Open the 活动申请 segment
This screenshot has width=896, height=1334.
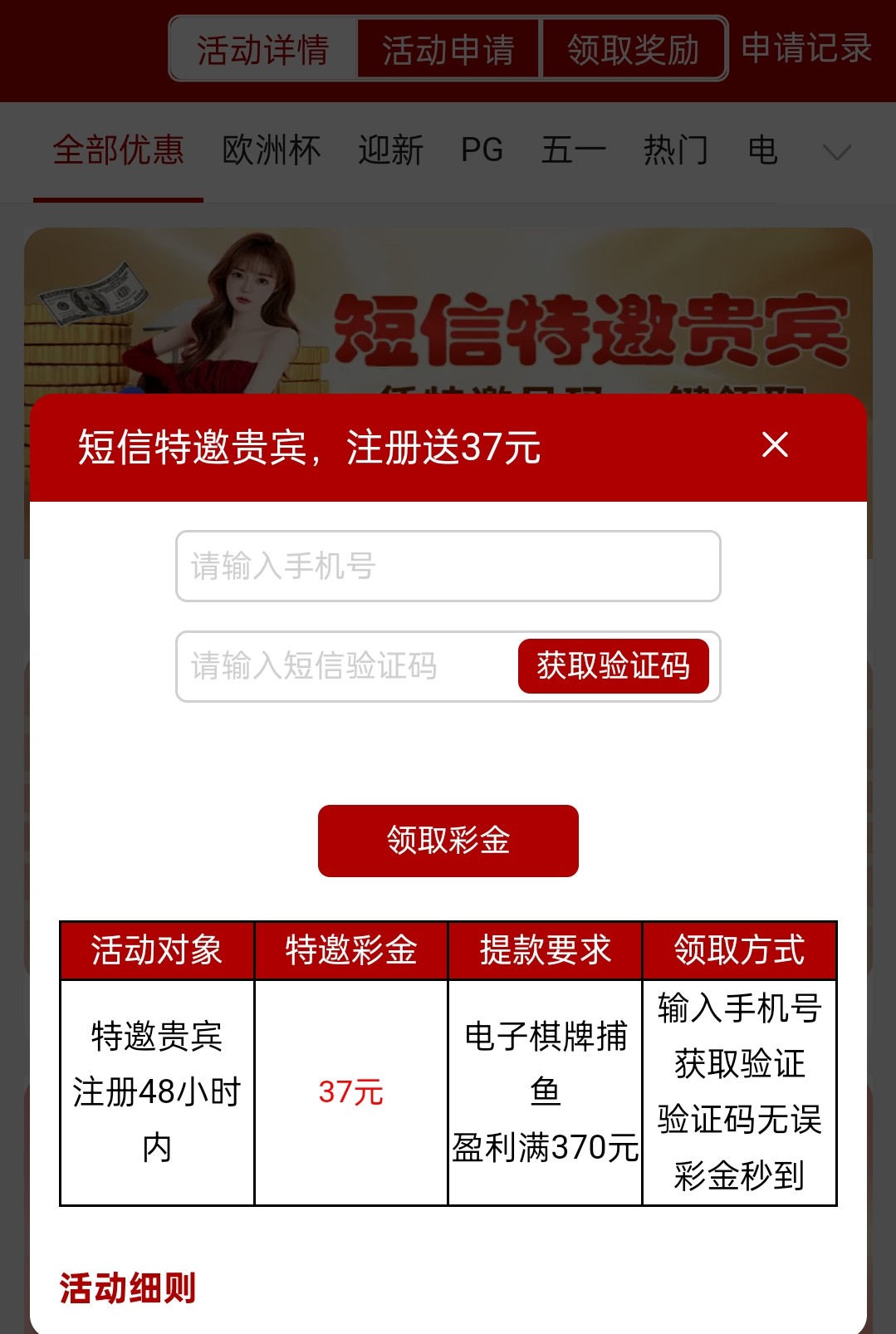pos(448,50)
